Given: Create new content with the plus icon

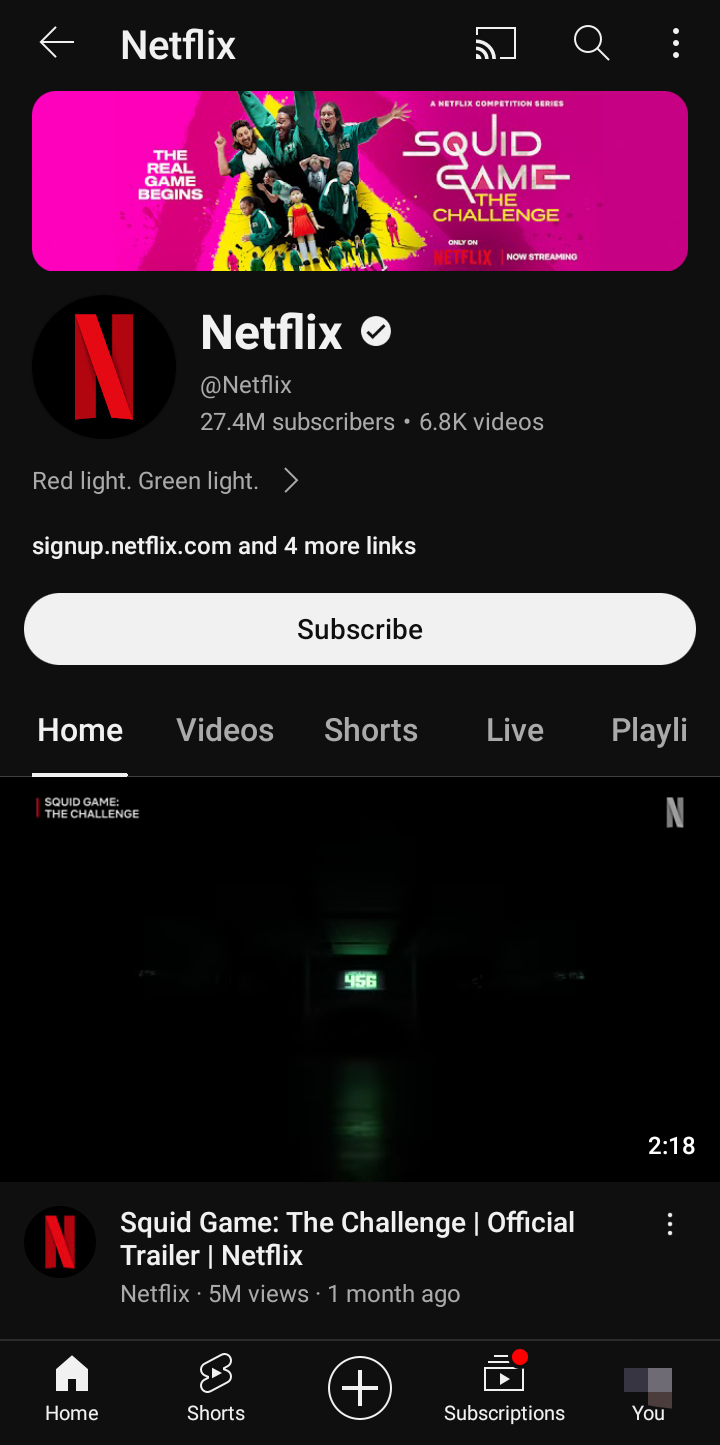Looking at the screenshot, I should 360,1388.
